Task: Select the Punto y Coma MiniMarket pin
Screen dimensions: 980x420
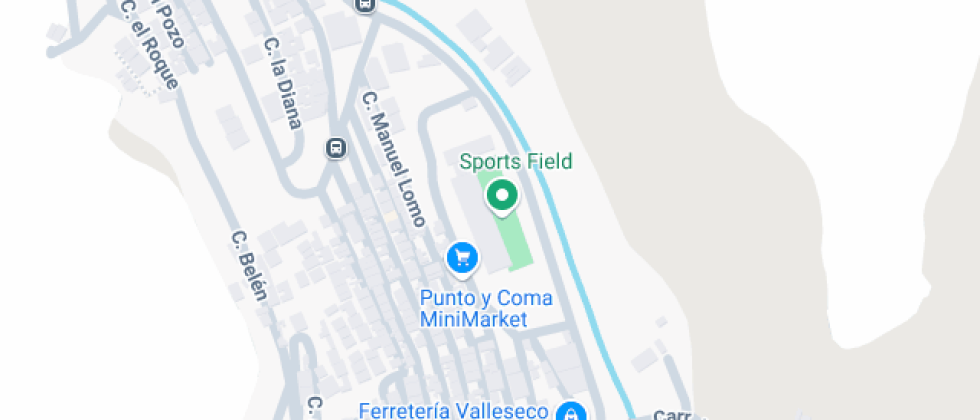Action: pos(462,259)
